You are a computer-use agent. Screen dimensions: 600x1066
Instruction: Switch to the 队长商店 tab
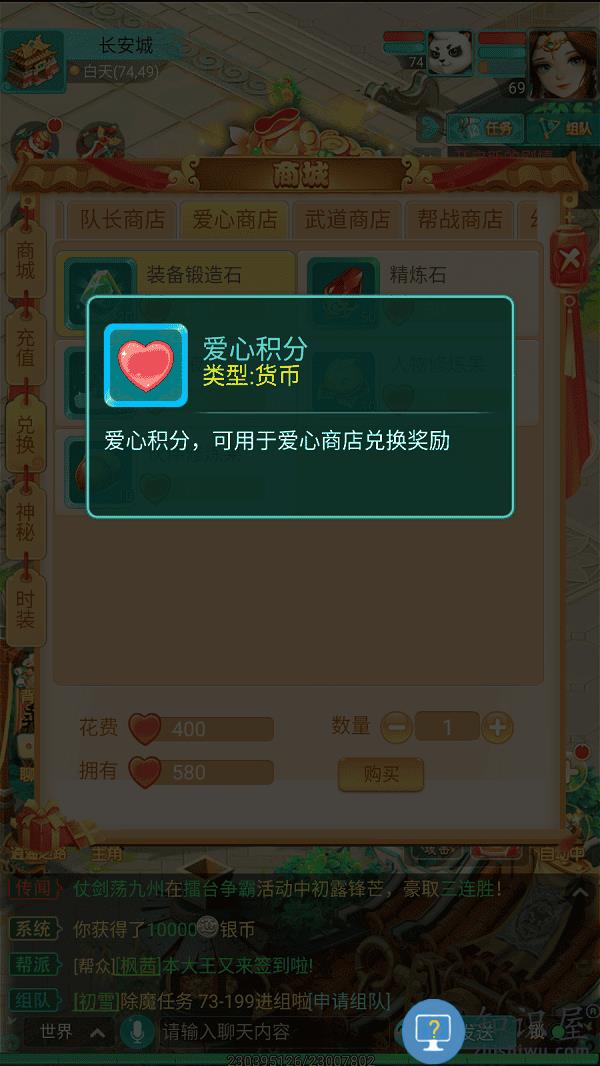pos(123,220)
